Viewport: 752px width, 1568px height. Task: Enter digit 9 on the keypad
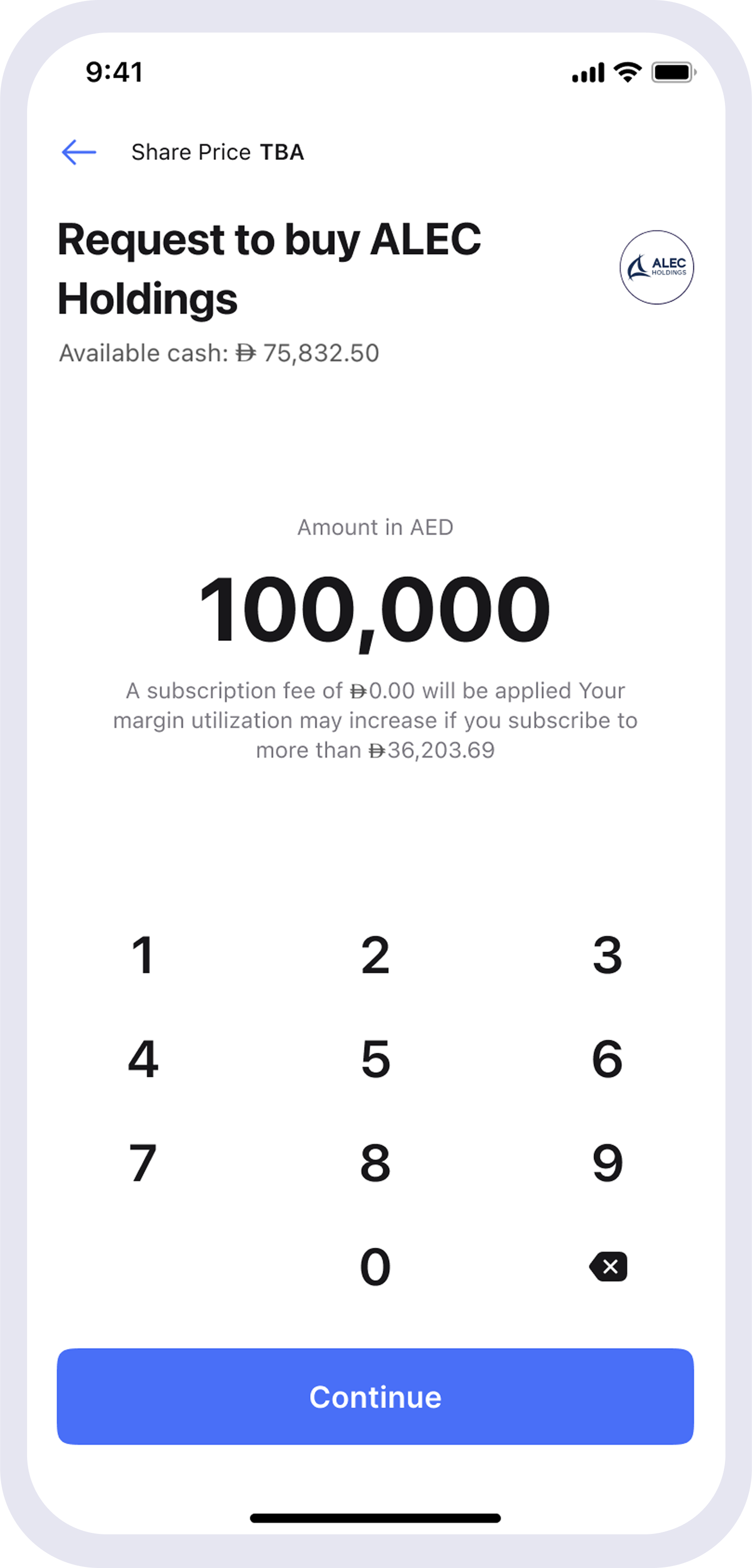pos(608,1163)
